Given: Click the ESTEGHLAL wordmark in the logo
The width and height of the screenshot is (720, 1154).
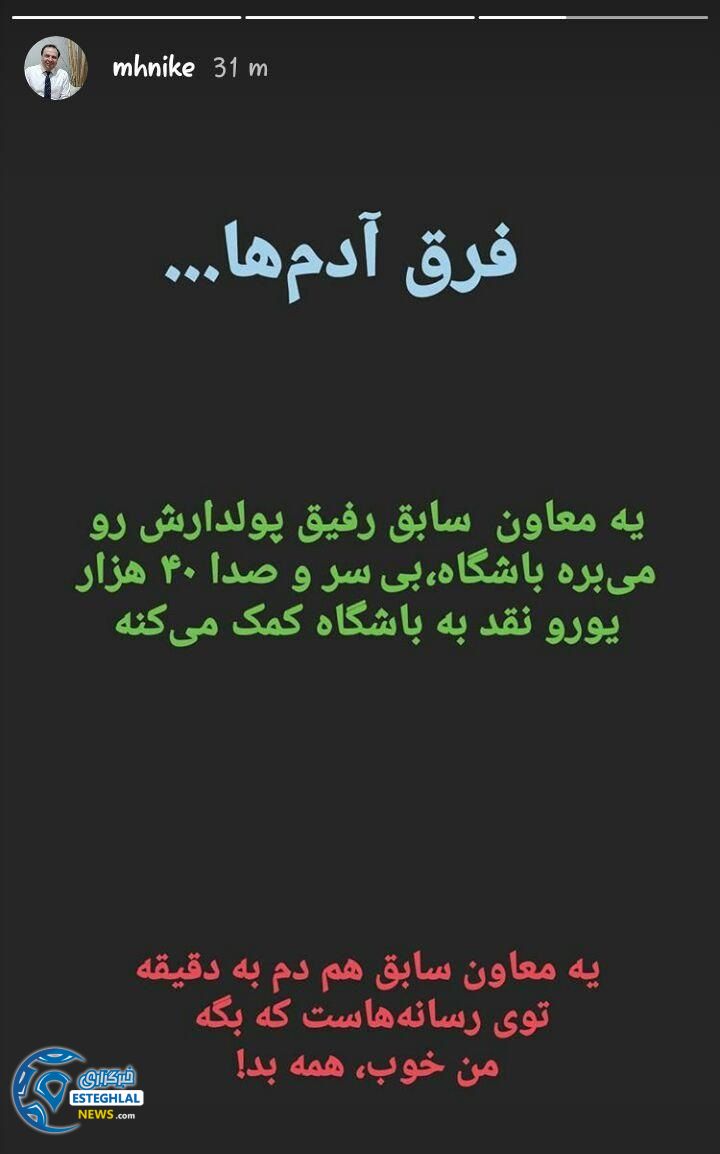Looking at the screenshot, I should [x=105, y=1100].
